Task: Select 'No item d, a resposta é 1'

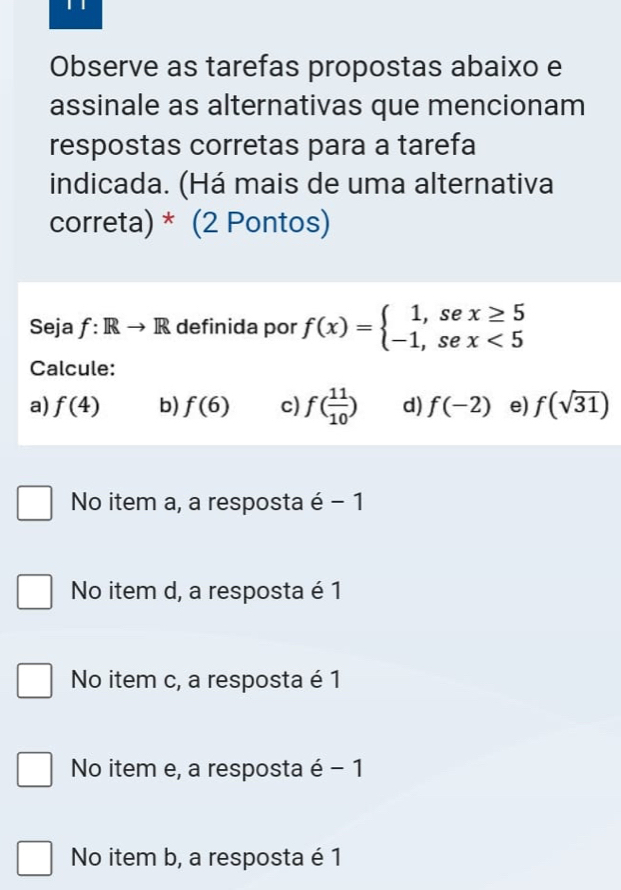Action: pyautogui.click(x=35, y=592)
